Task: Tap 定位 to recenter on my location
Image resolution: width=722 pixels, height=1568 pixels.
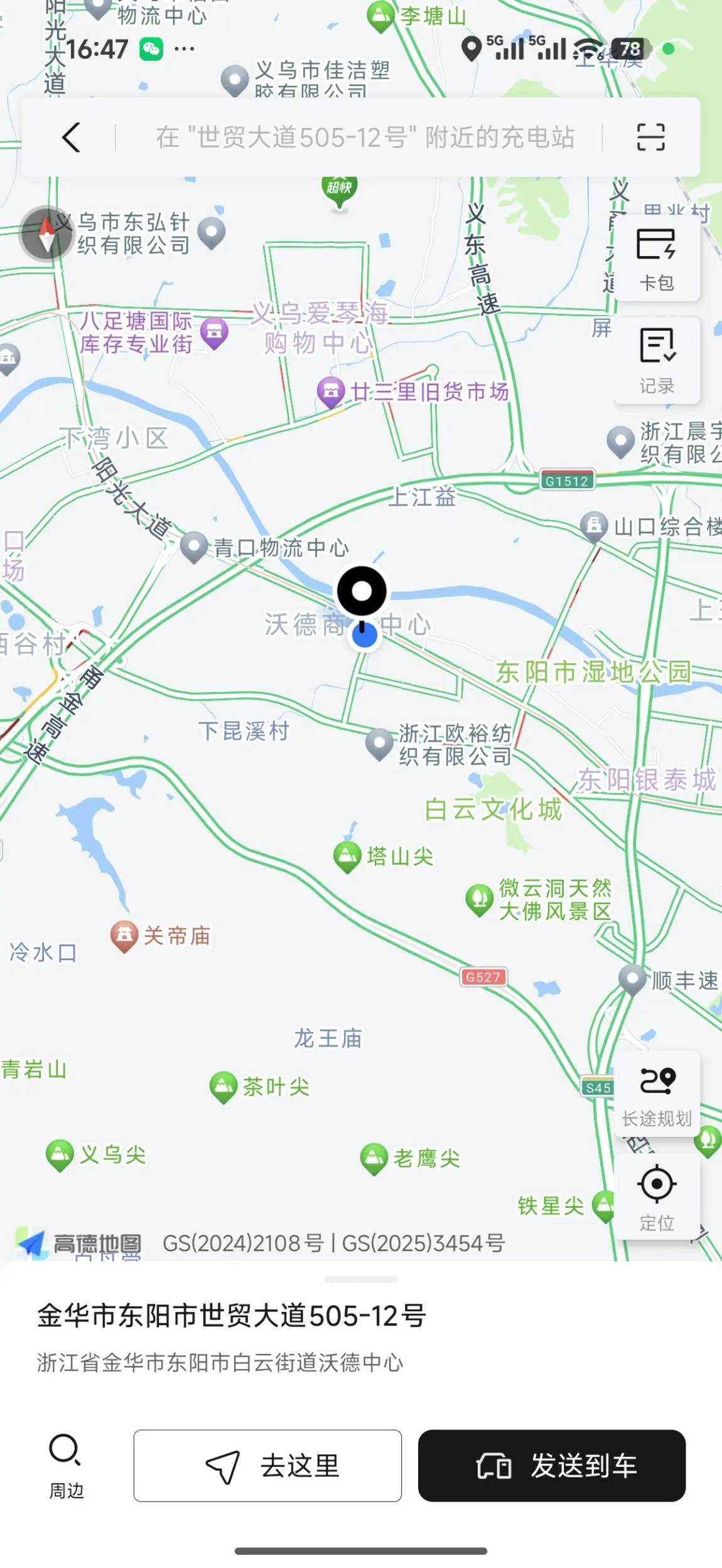Action: click(657, 1197)
